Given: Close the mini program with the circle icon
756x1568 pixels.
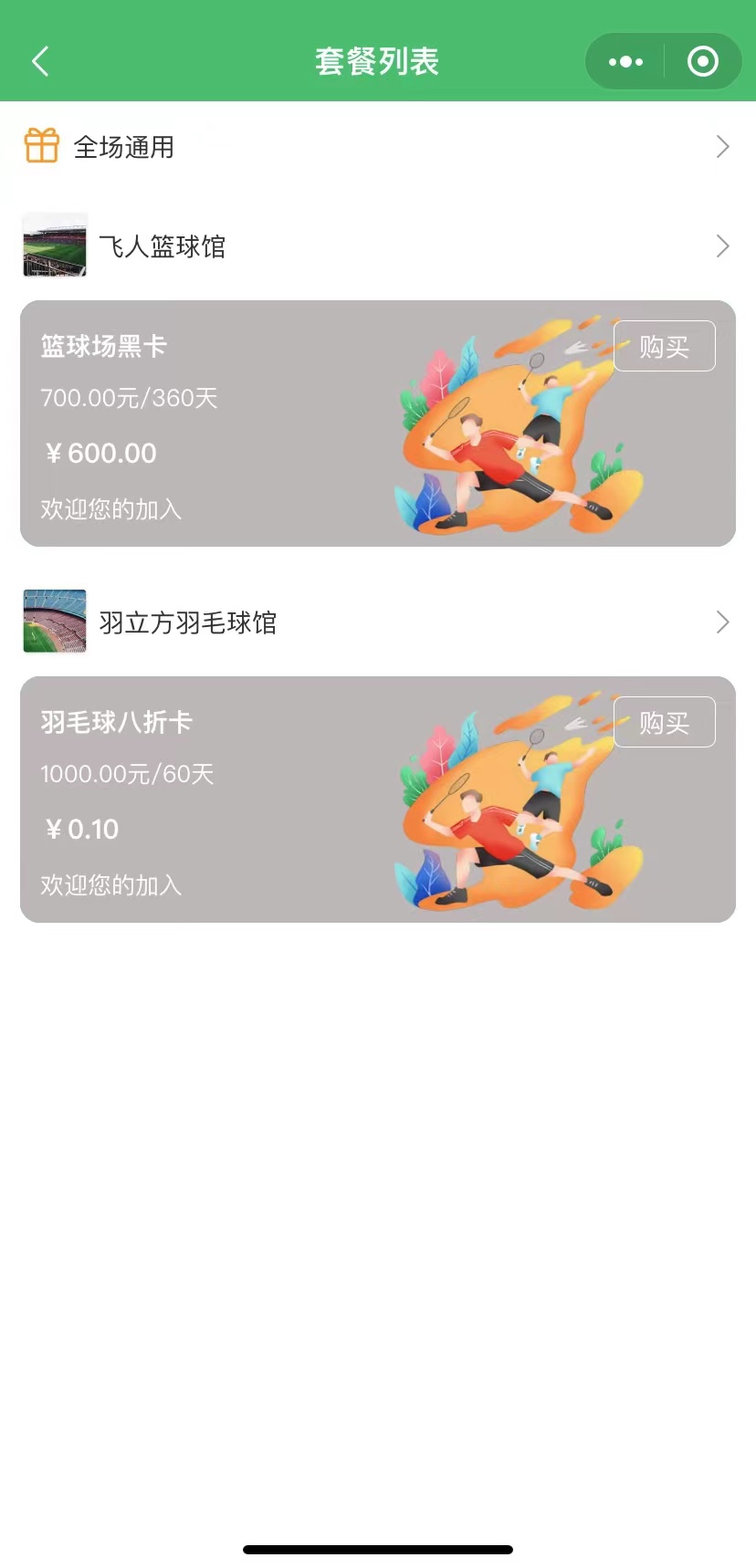Looking at the screenshot, I should 702,62.
